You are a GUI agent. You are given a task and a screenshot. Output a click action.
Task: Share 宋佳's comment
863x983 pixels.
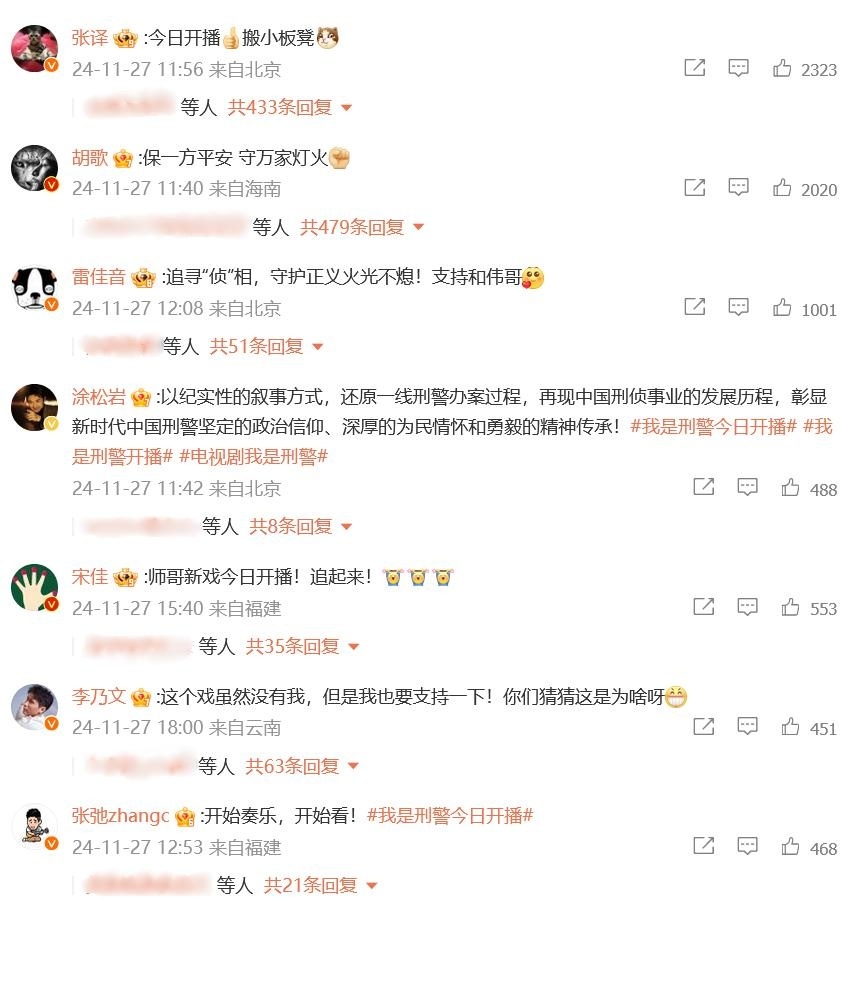703,606
